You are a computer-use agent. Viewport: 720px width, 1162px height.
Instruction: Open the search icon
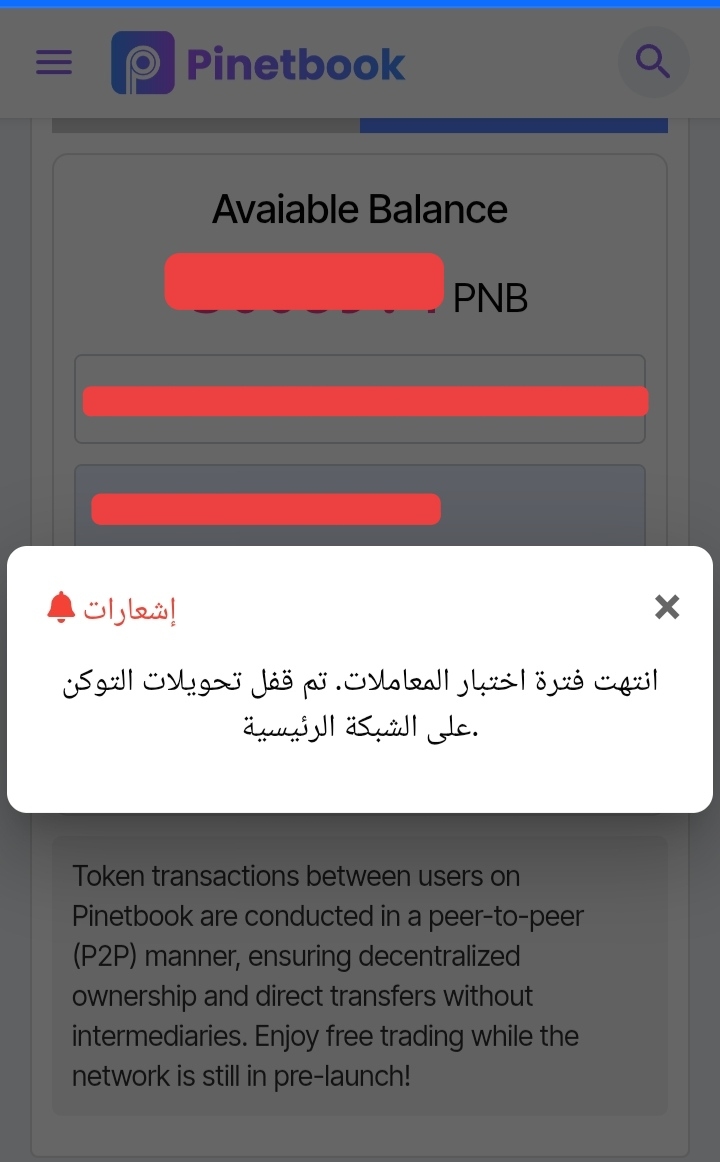(x=653, y=62)
